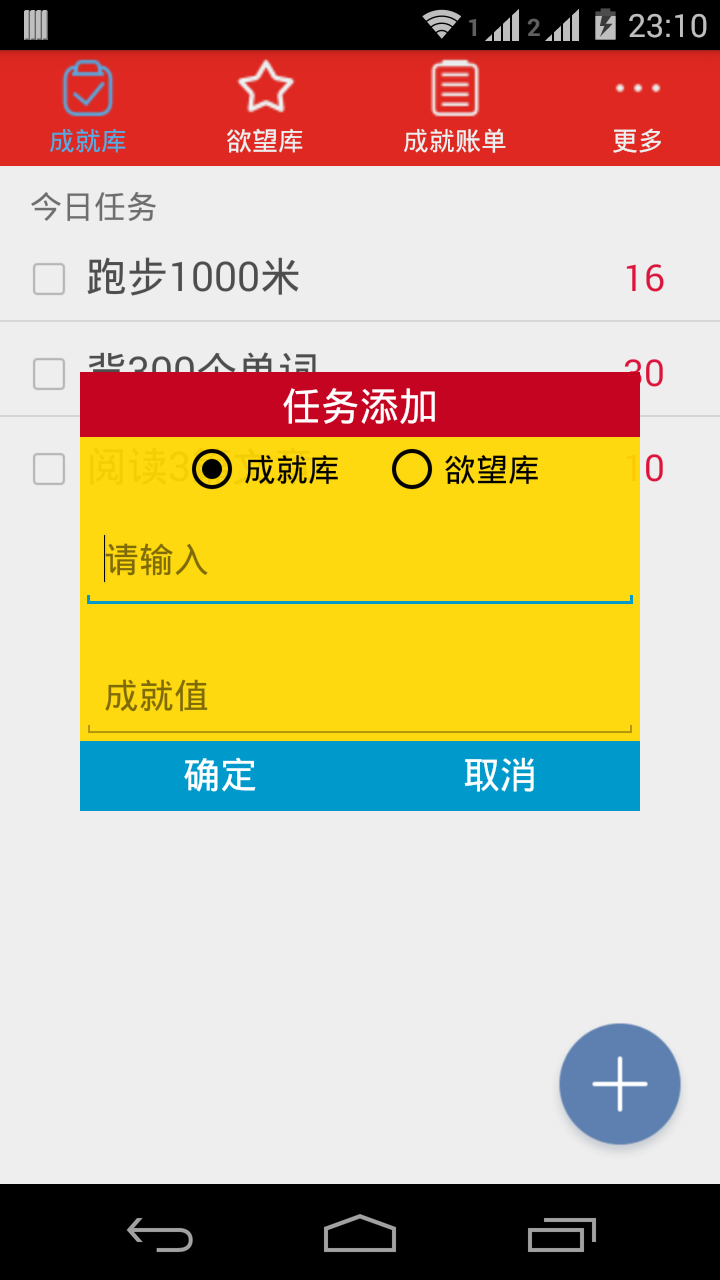
Task: Tap the 成就值 input field
Action: [x=360, y=696]
